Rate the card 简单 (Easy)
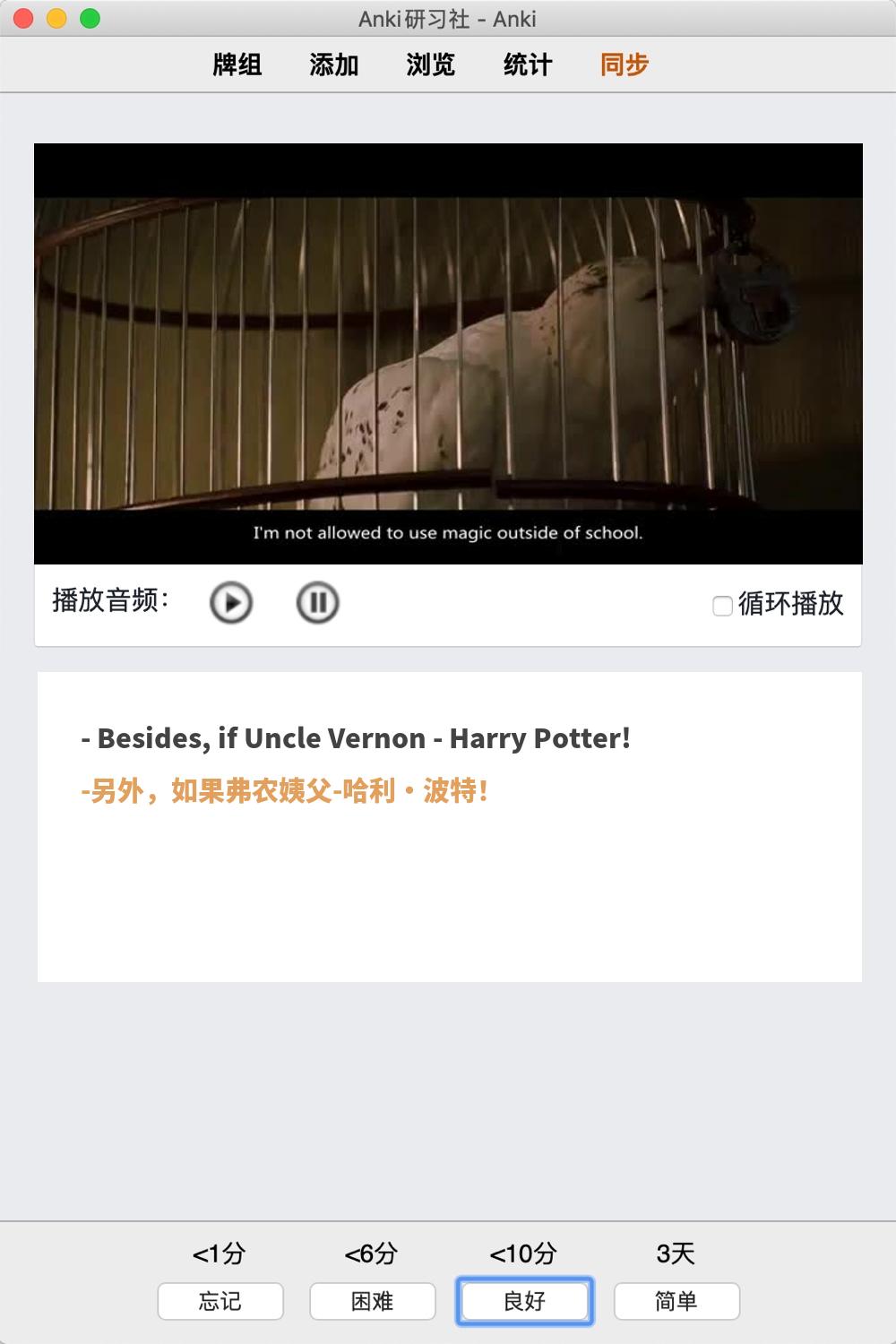The height and width of the screenshot is (1344, 896). pyautogui.click(x=676, y=1301)
